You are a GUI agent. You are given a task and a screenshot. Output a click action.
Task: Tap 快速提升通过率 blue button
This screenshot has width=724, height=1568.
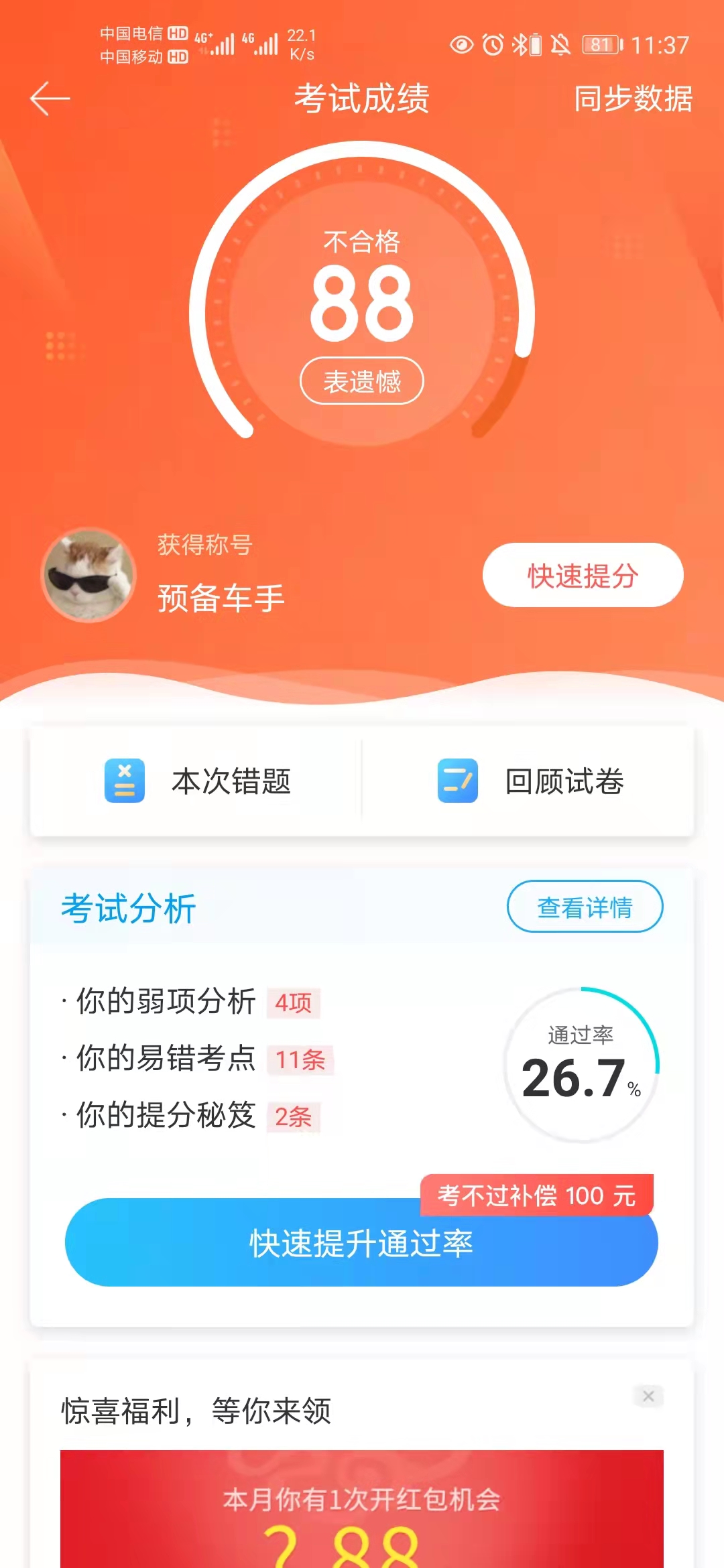click(x=361, y=1244)
